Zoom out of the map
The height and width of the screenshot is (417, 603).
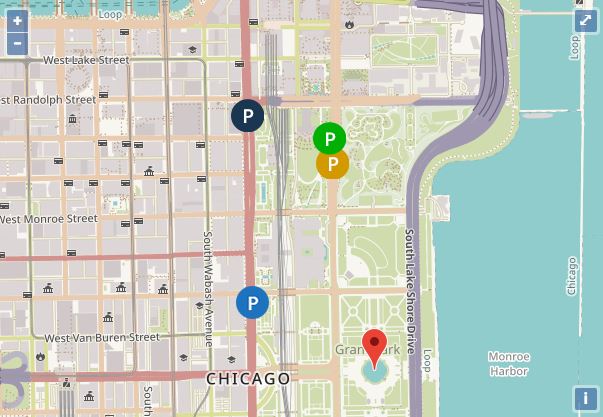[x=17, y=43]
